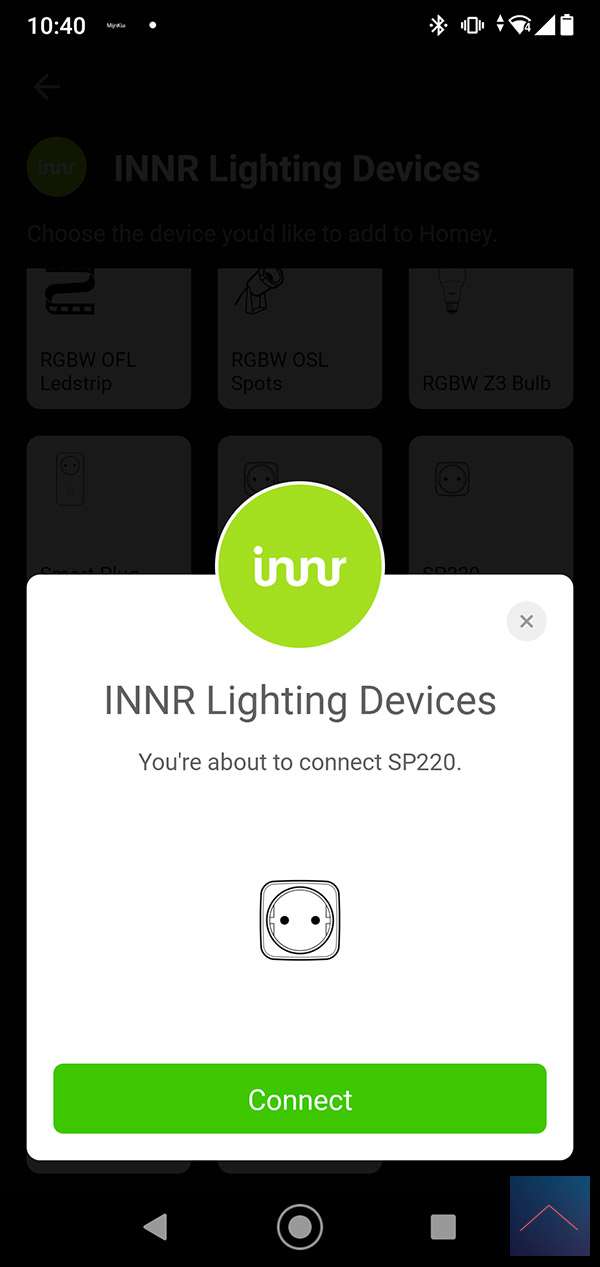The width and height of the screenshot is (600, 1267).
Task: Tap the system home button
Action: pyautogui.click(x=300, y=1226)
